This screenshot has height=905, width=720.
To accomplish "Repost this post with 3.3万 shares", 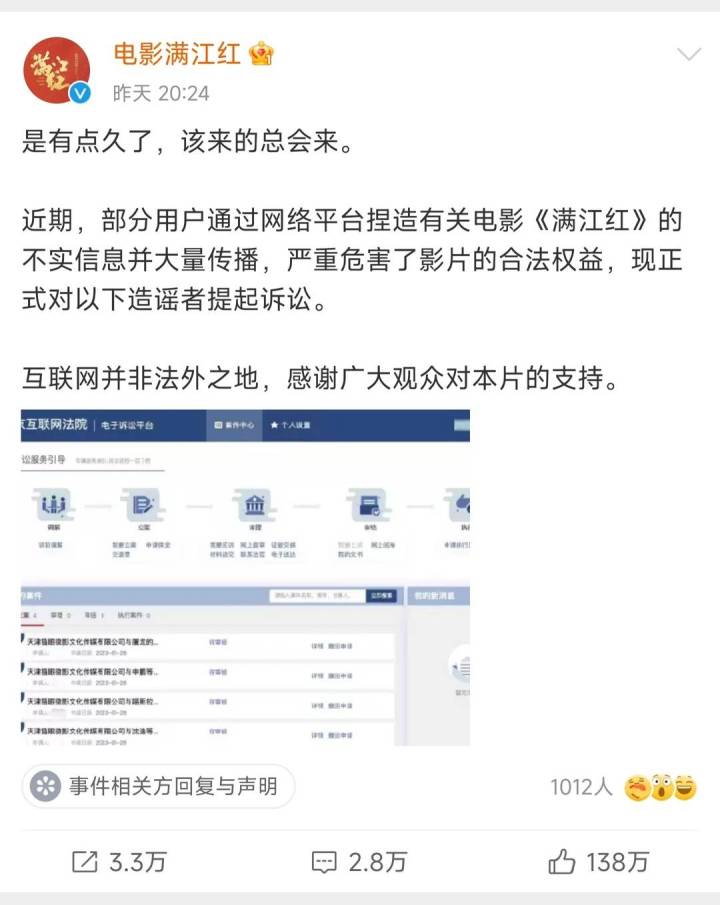I will (x=119, y=862).
